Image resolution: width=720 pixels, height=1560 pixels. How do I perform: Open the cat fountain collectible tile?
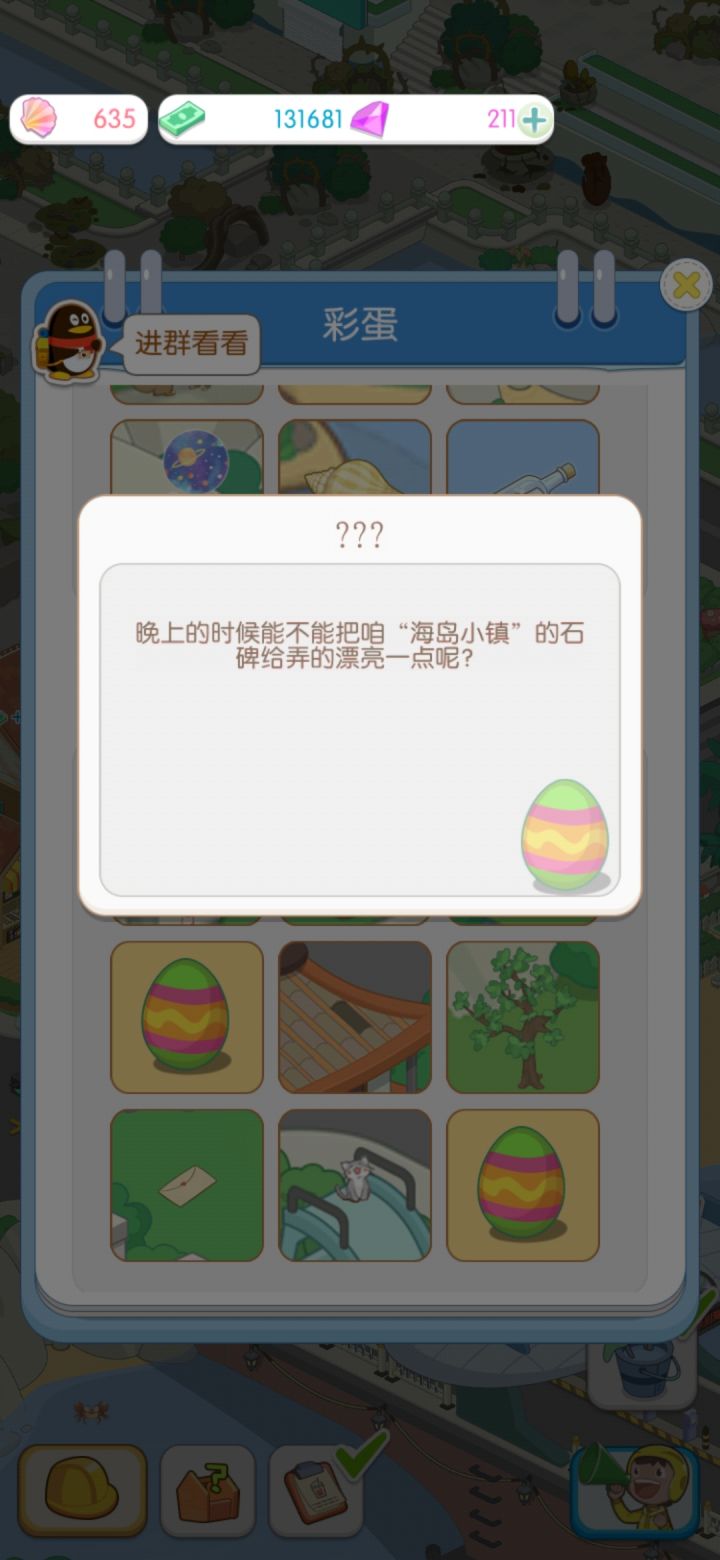click(x=355, y=1185)
